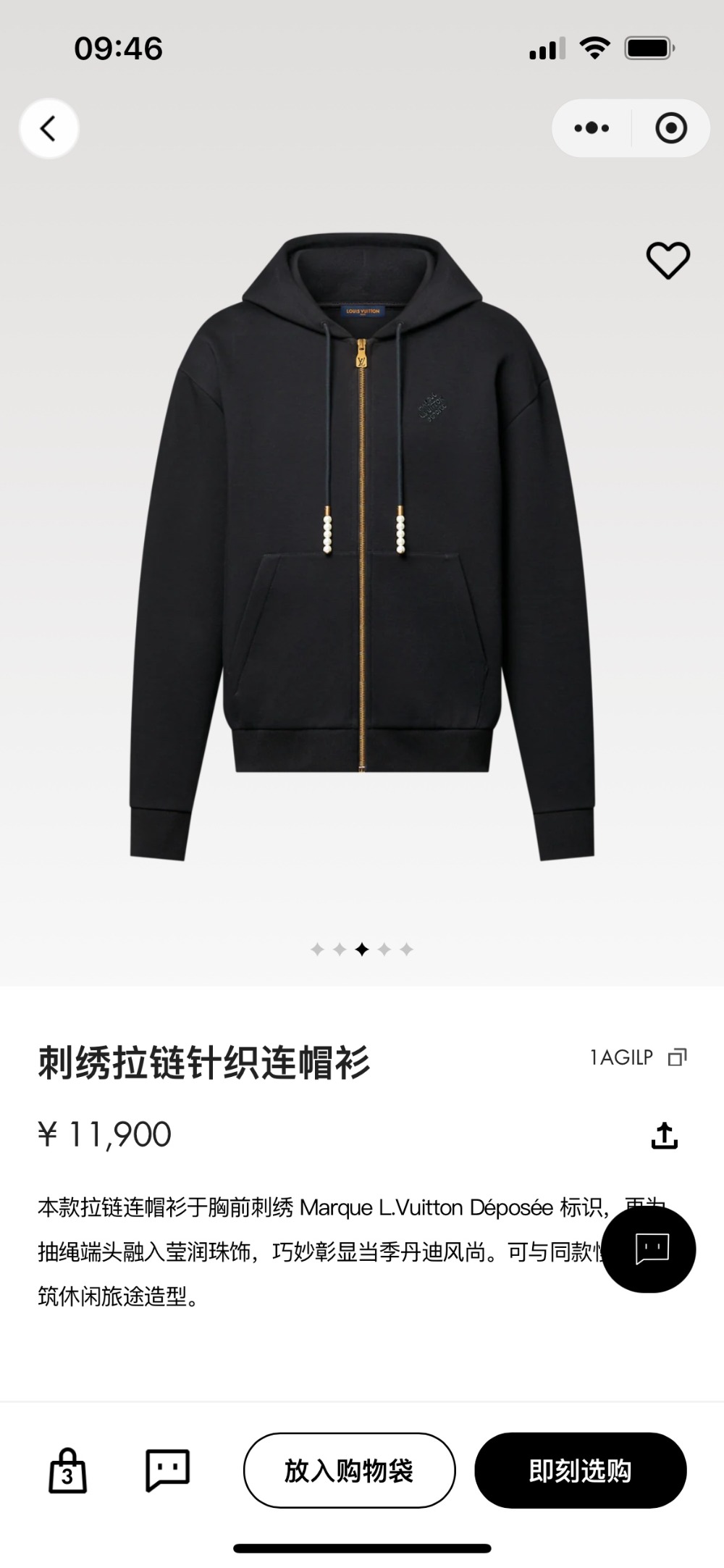The image size is (724, 1568).
Task: Go back to the previous page
Action: pos(49,129)
